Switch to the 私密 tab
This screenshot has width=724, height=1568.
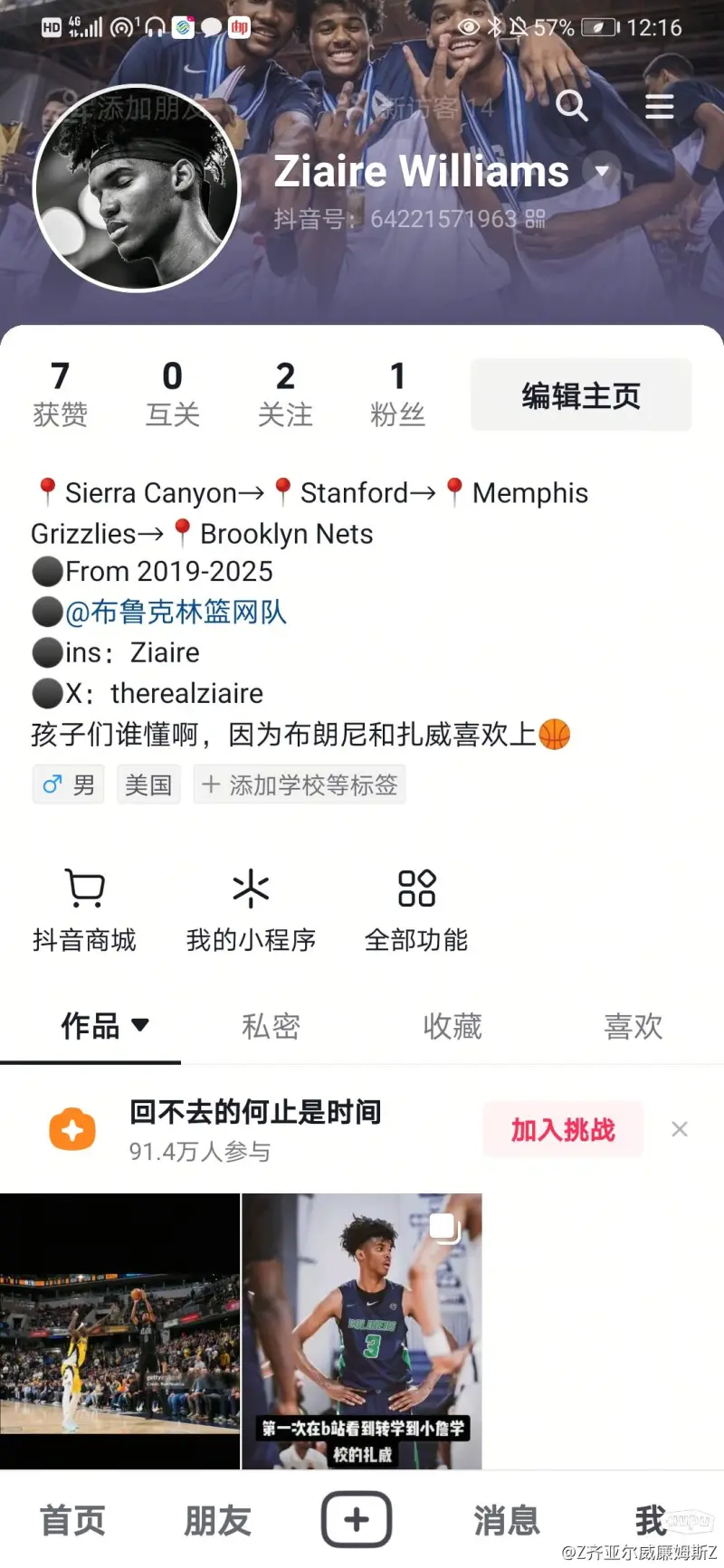click(271, 1026)
